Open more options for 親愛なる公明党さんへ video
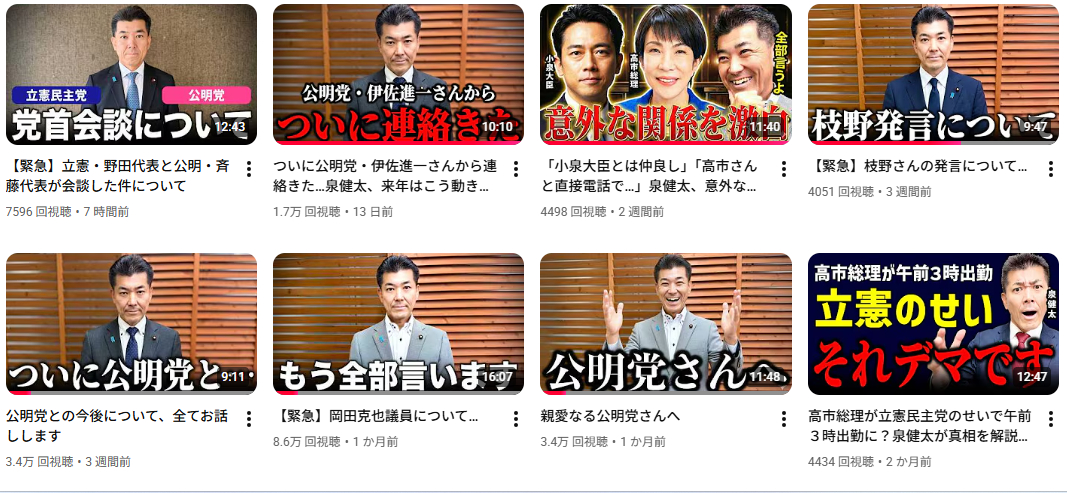This screenshot has height=493, width=1067. pos(783,418)
